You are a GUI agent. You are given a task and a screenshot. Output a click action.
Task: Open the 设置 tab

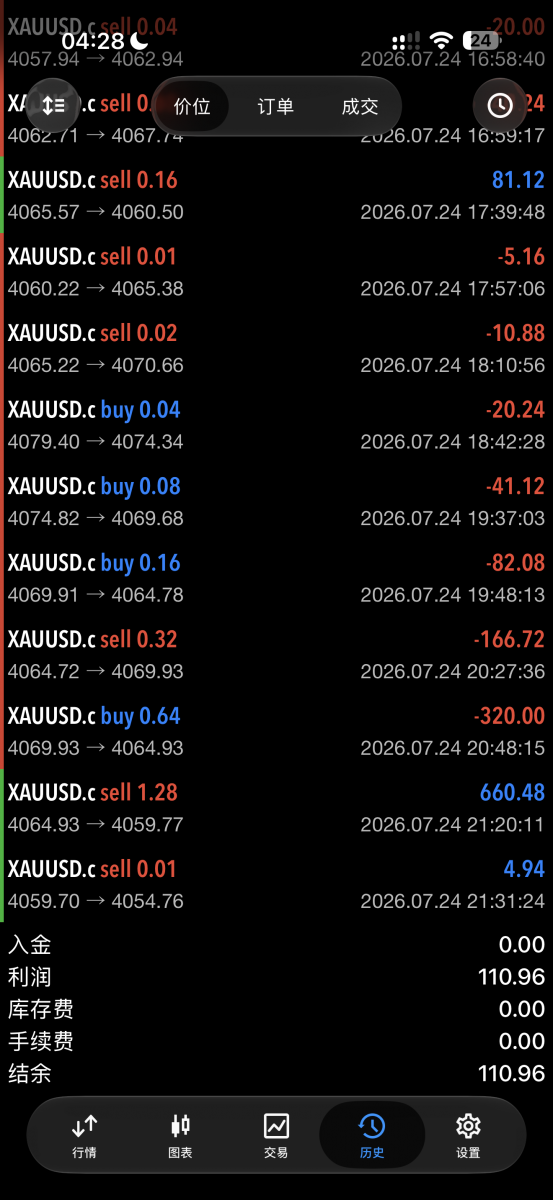tap(468, 1136)
